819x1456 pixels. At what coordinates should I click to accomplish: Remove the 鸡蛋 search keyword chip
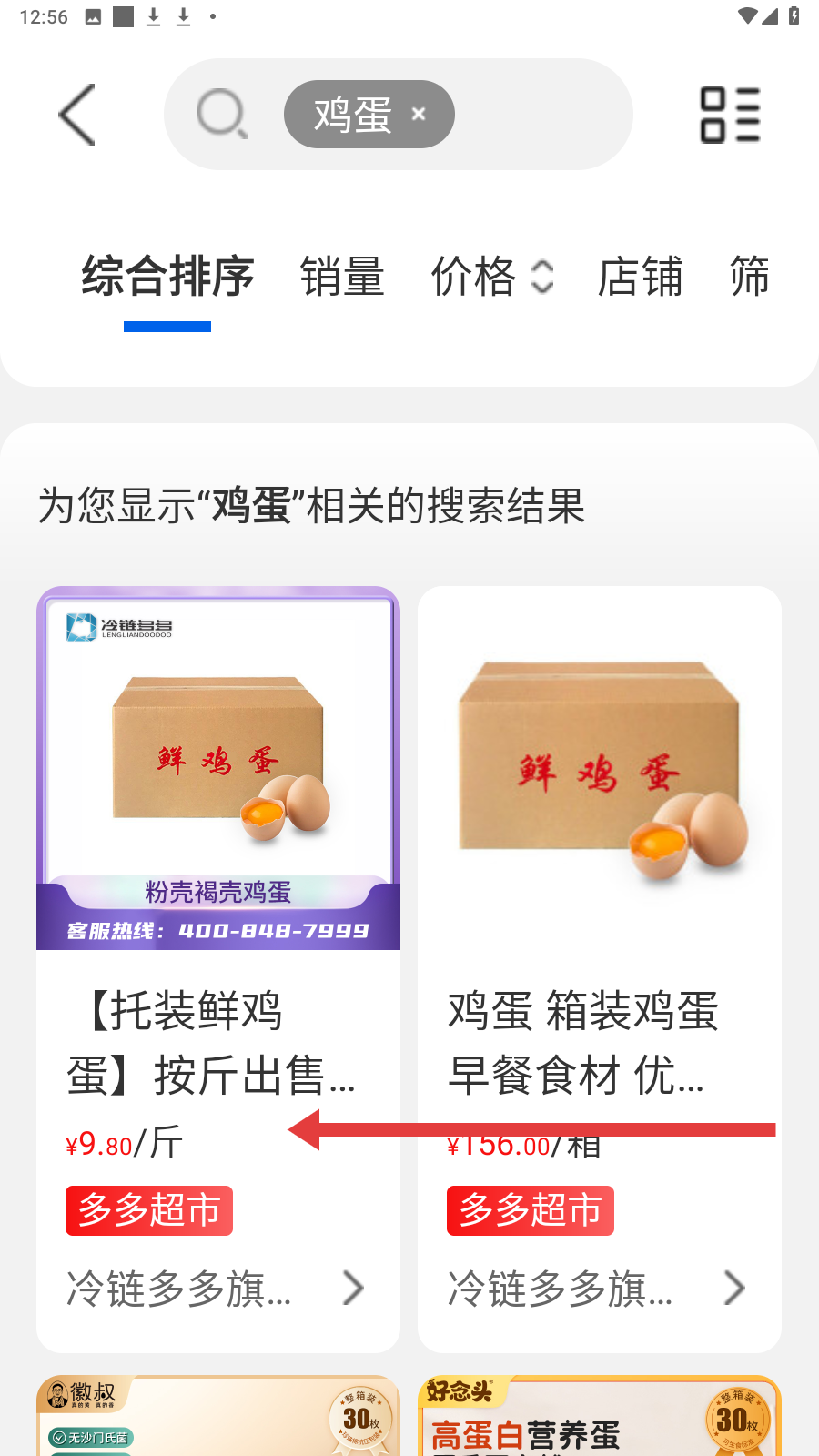click(419, 115)
